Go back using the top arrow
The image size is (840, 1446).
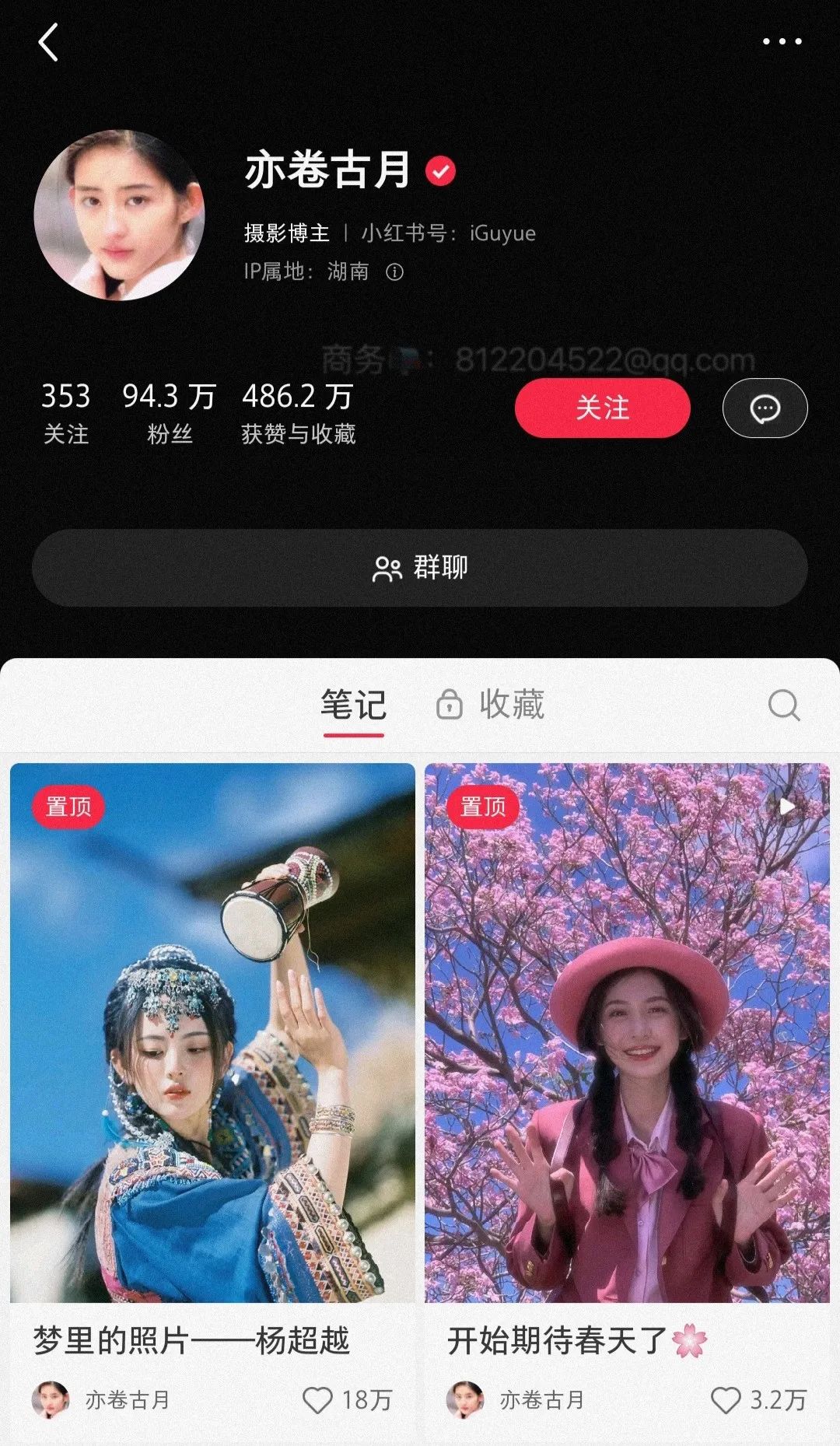click(x=48, y=42)
